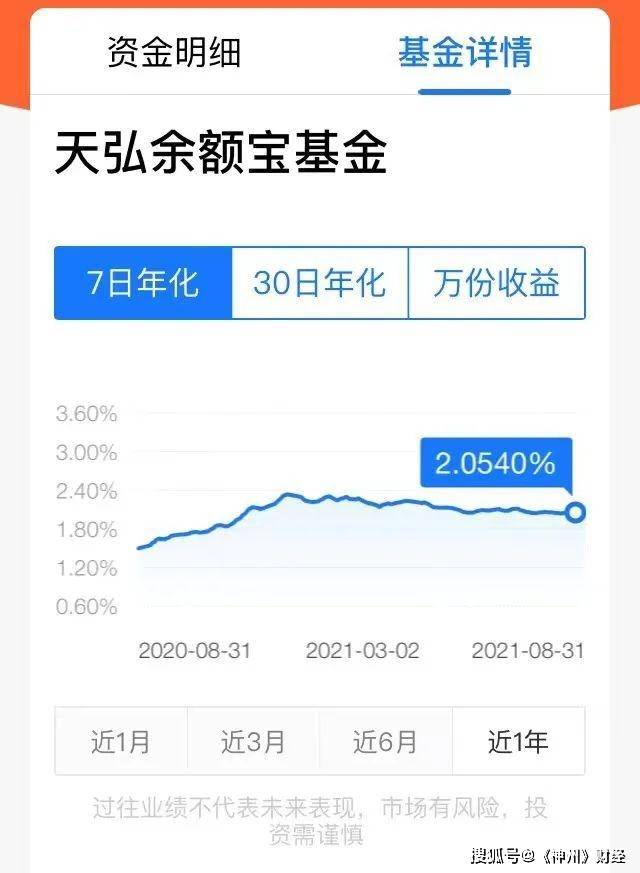Switch to 30日年化 view
640x873 pixels.
[x=319, y=283]
